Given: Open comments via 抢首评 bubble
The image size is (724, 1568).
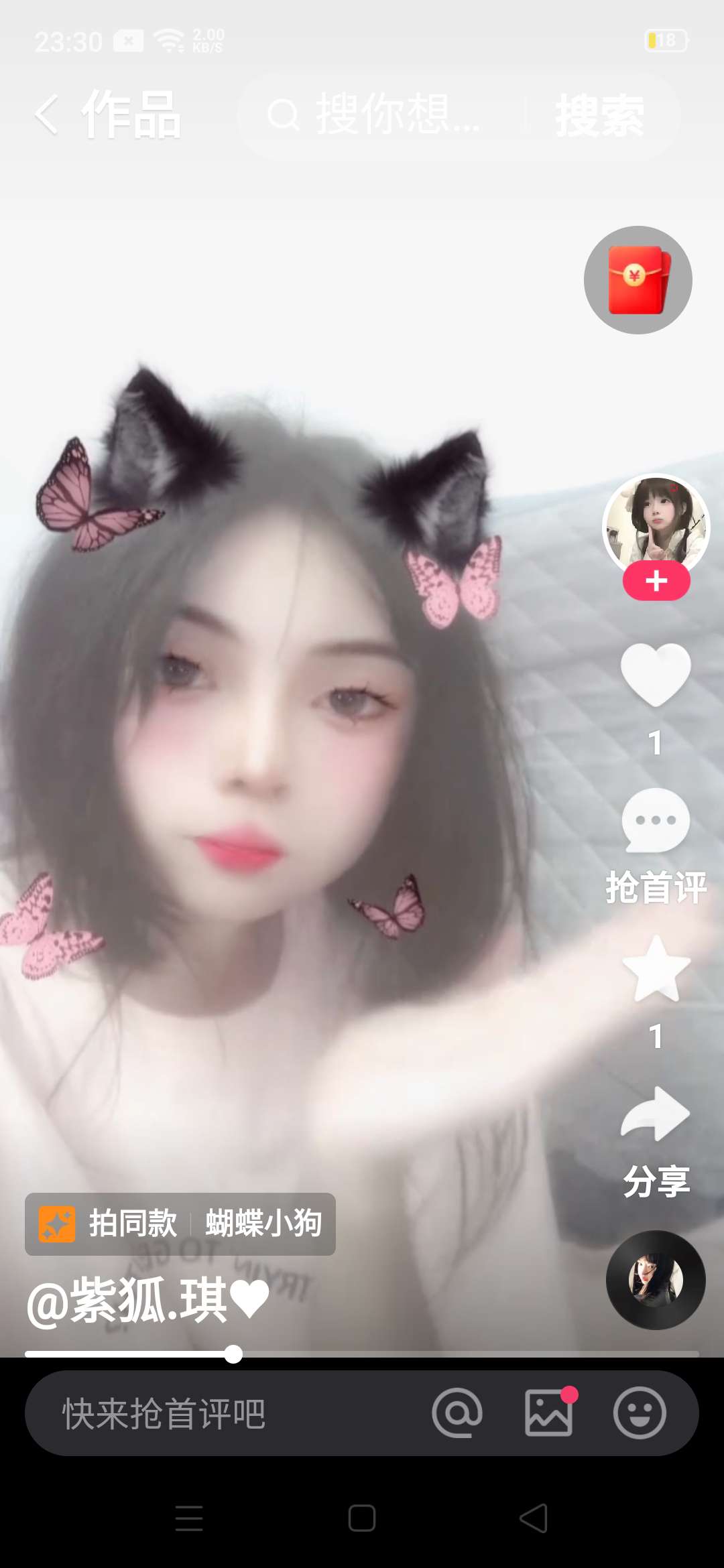Looking at the screenshot, I should coord(656,822).
